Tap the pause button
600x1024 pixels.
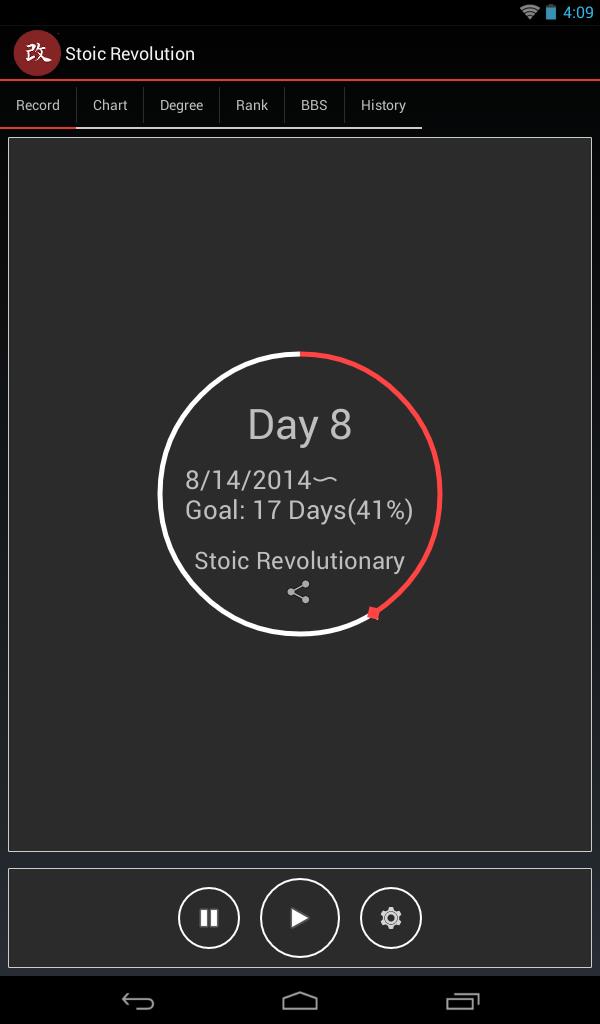pyautogui.click(x=209, y=918)
